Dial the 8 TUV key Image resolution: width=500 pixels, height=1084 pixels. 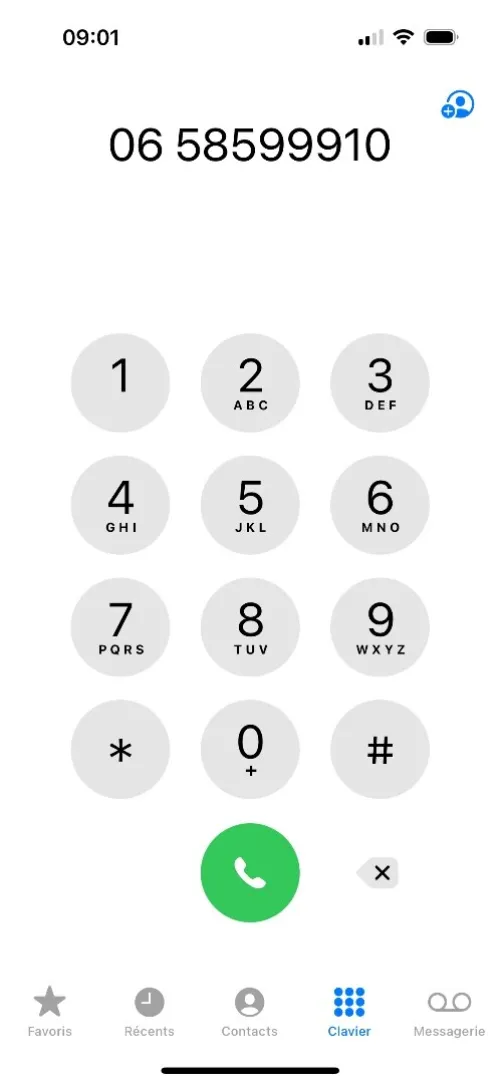(250, 627)
